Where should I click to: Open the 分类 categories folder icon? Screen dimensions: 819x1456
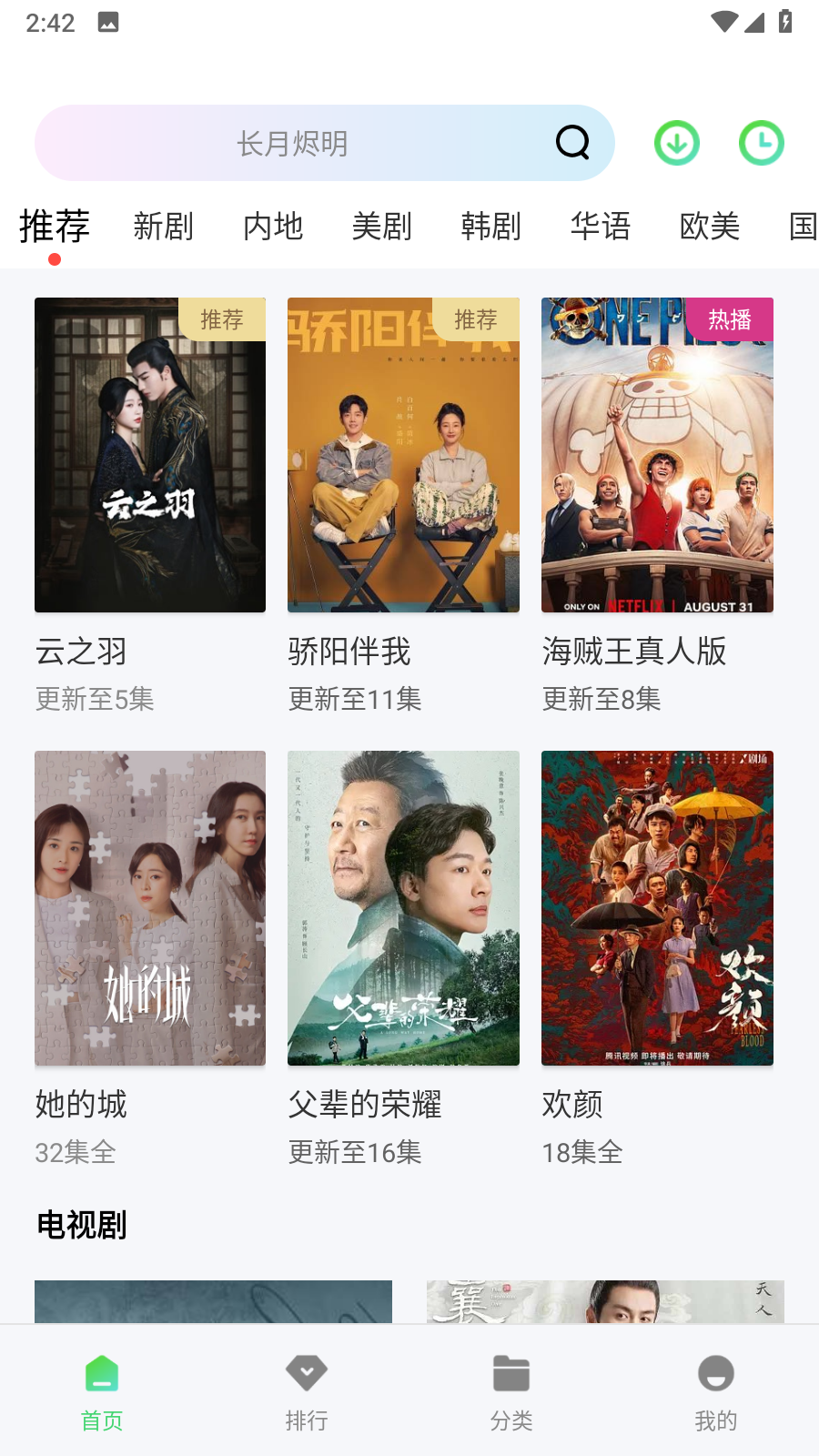(511, 1374)
